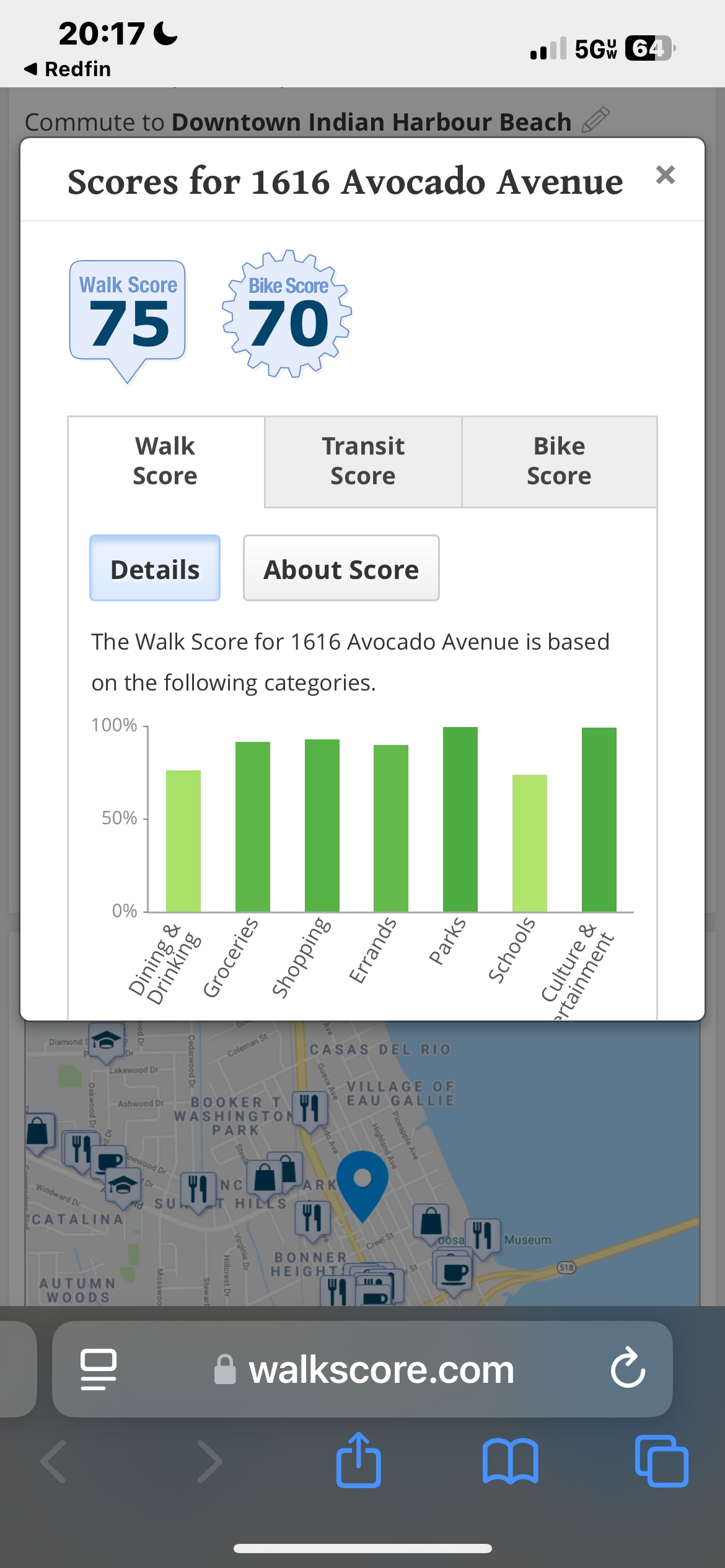The width and height of the screenshot is (725, 1568).
Task: Share this page via share sheet
Action: (358, 1460)
